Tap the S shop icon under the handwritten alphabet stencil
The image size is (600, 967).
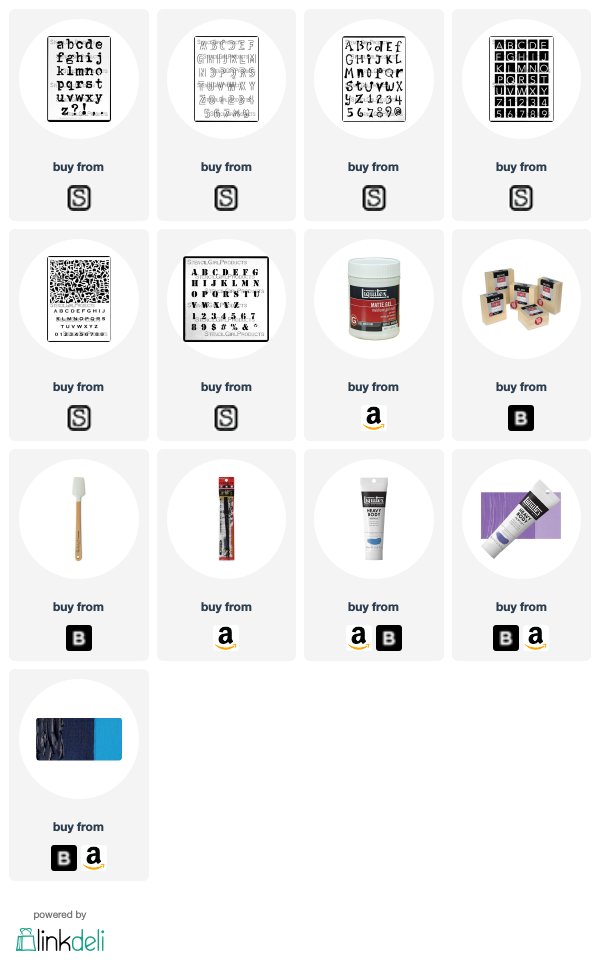coord(374,198)
